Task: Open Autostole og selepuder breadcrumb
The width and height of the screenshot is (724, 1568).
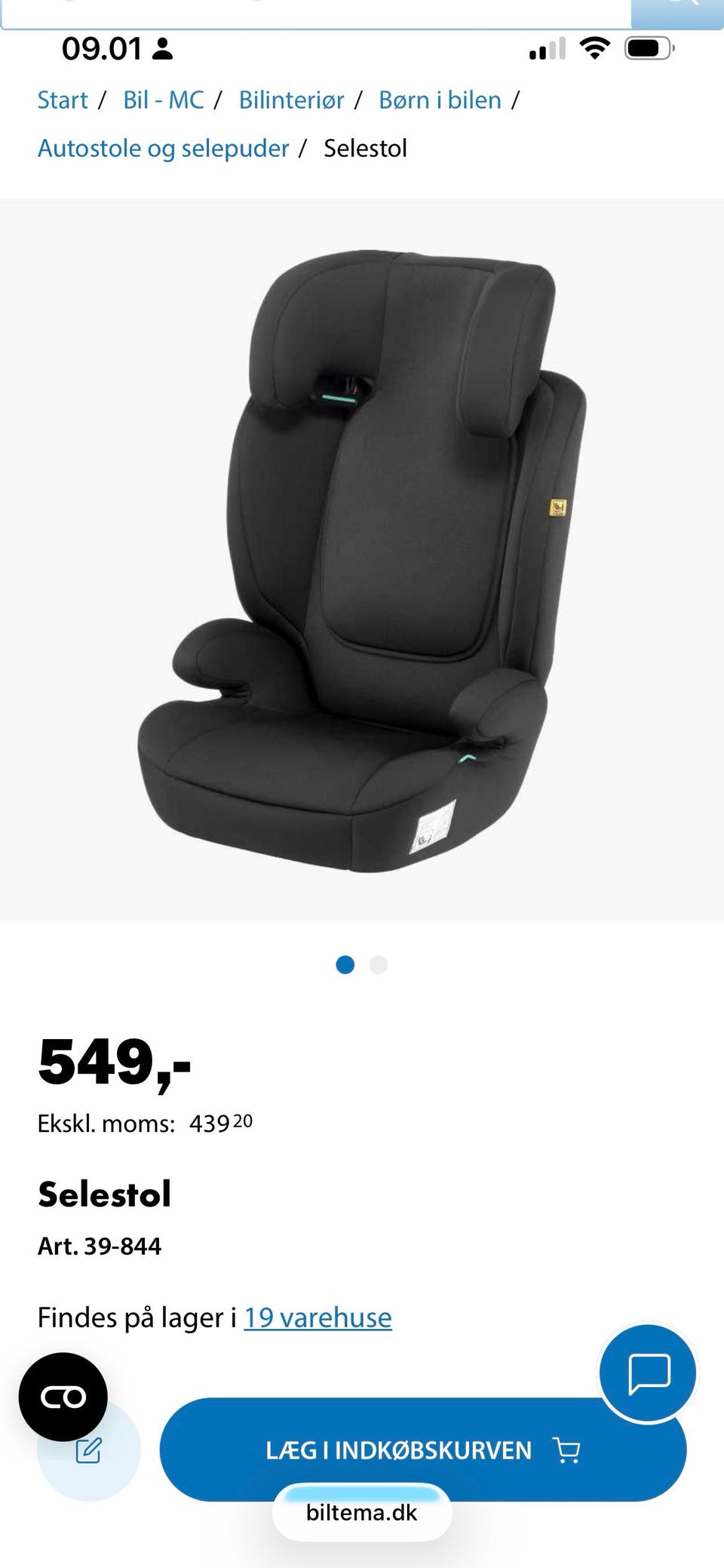Action: tap(164, 148)
